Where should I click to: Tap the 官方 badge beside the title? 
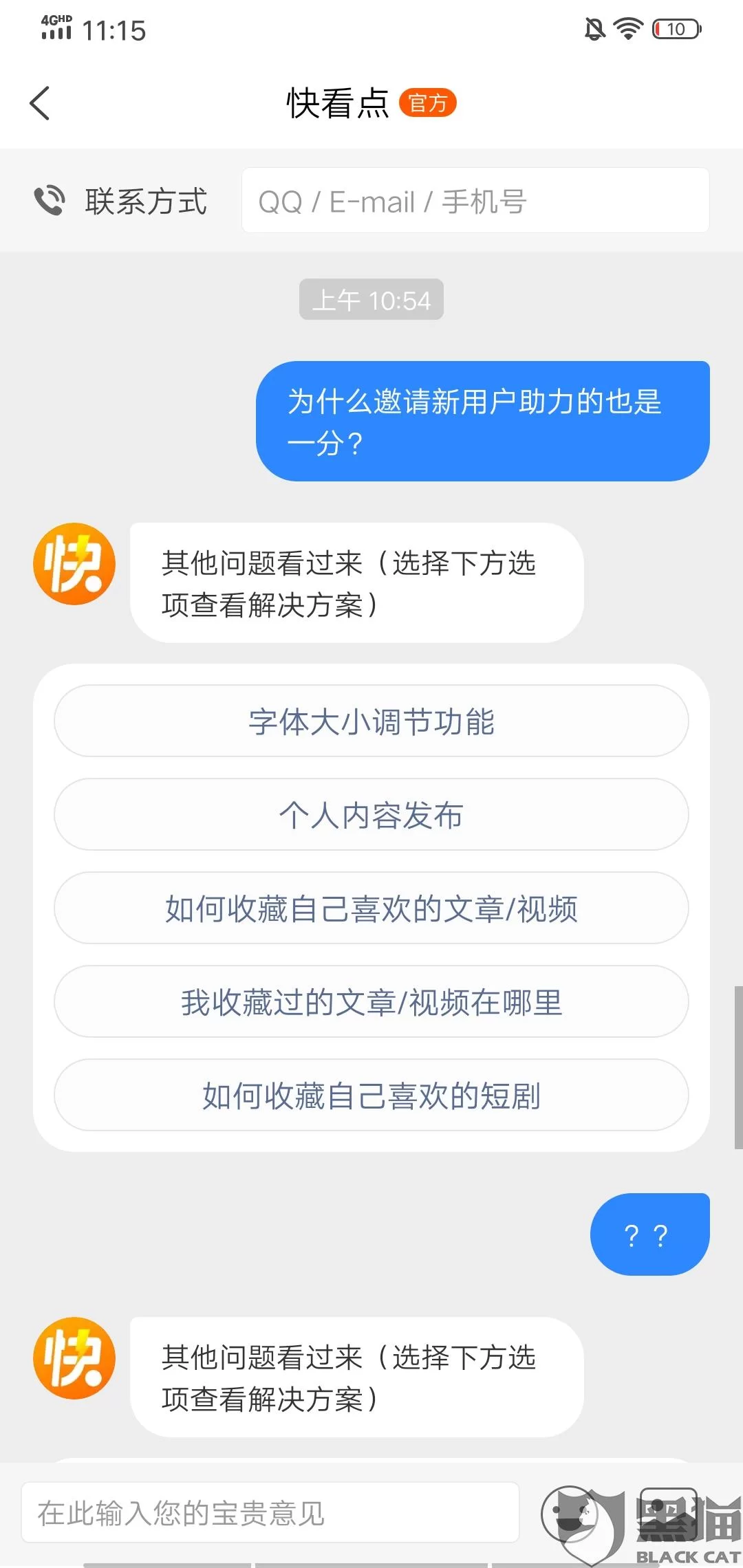pos(428,102)
